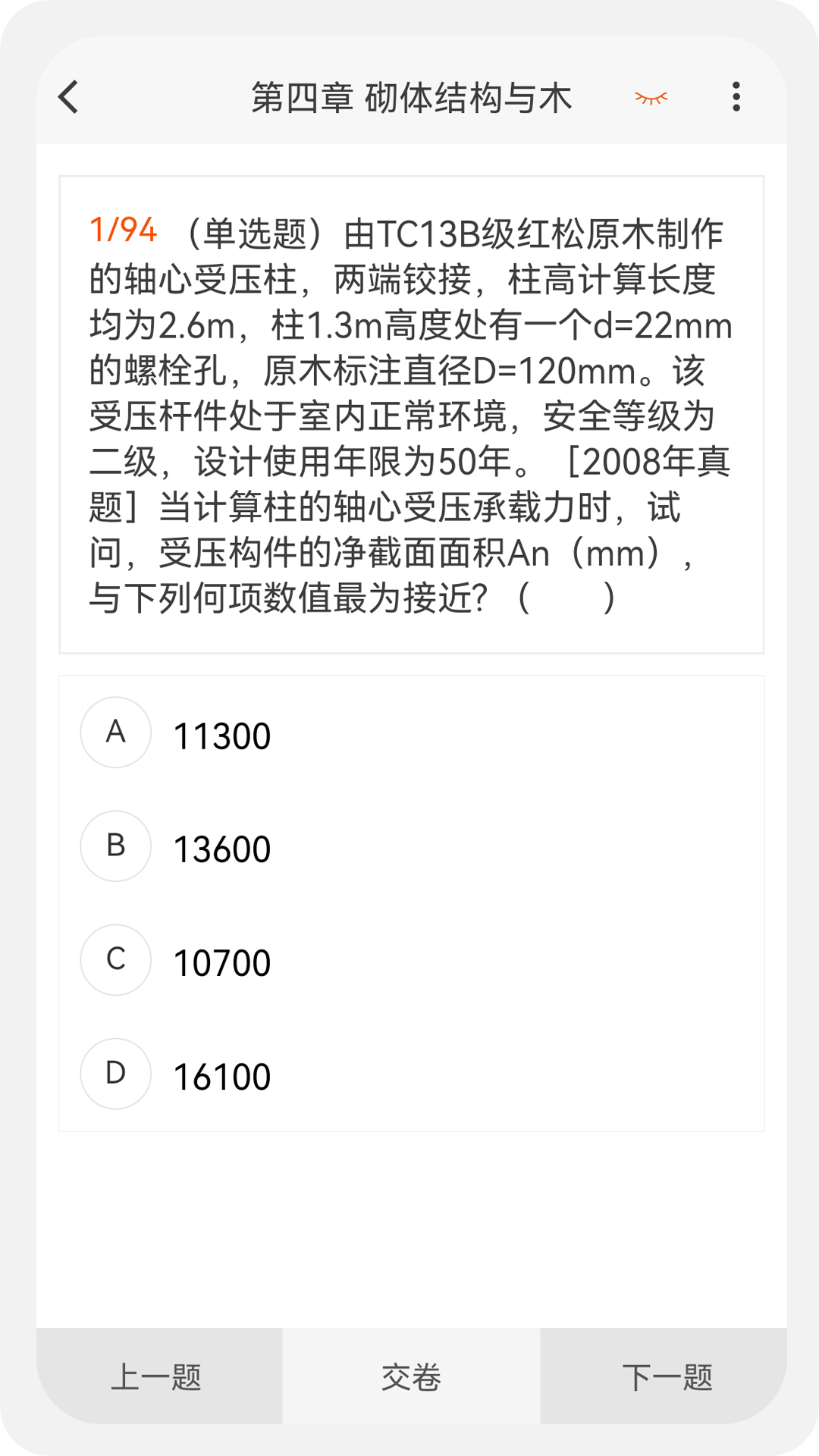This screenshot has width=819, height=1456.
Task: Tap the circled A answer marker
Action: tap(115, 733)
